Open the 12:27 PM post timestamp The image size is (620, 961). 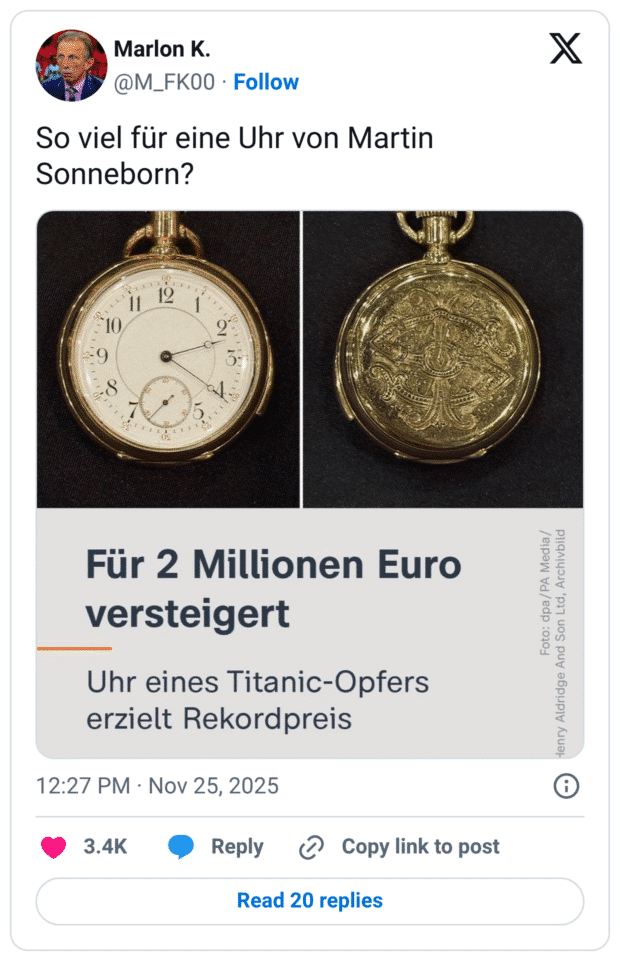tap(157, 786)
